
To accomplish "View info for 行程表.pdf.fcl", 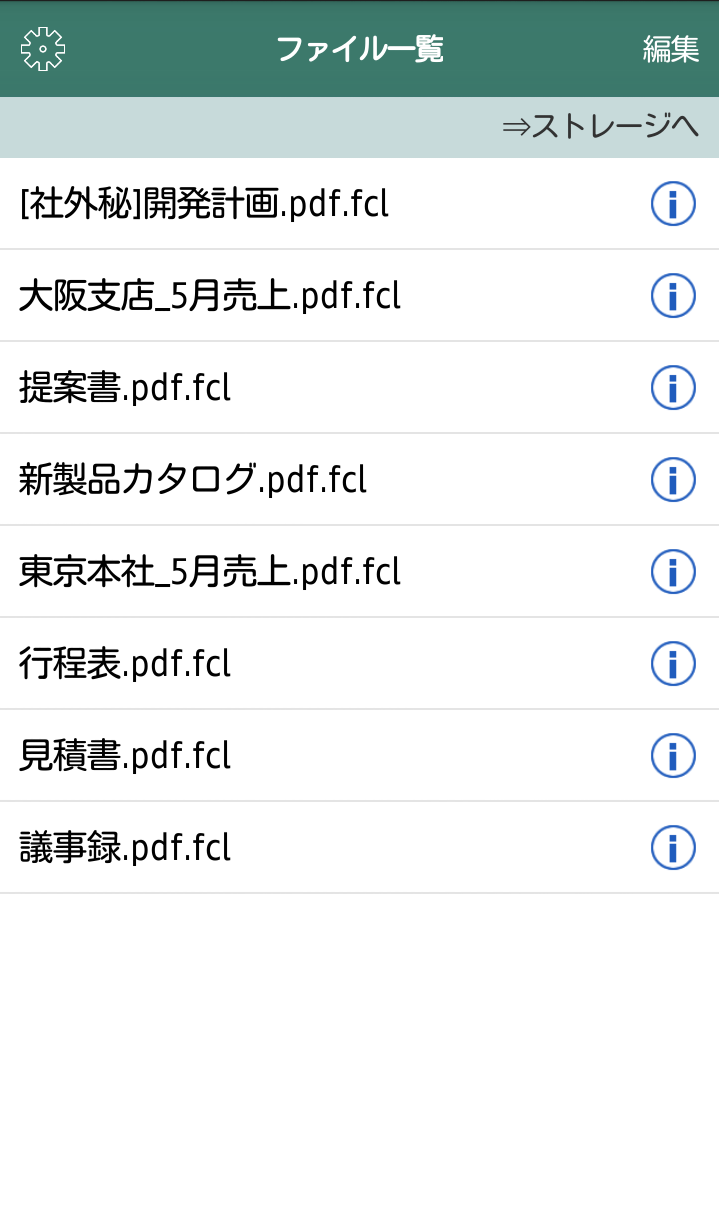I will point(673,664).
